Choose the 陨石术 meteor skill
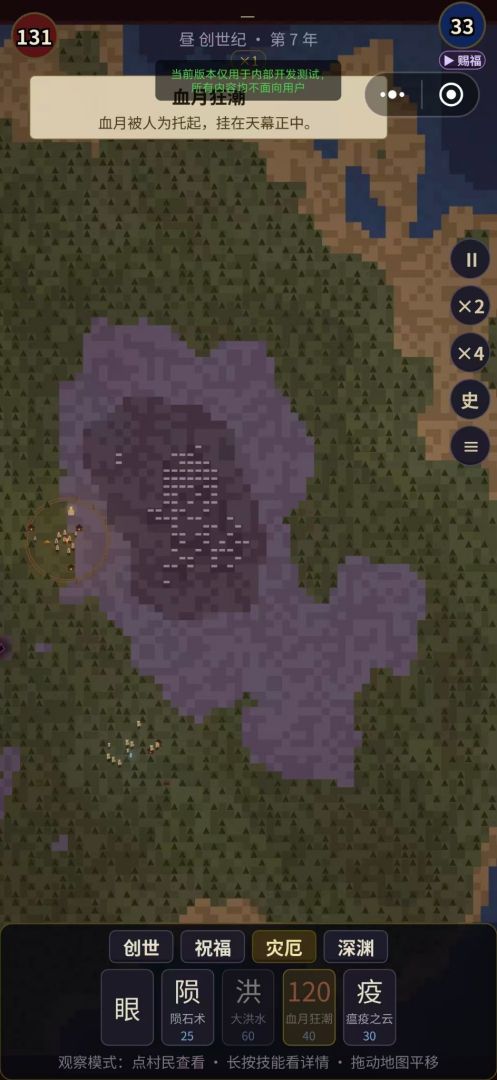497x1080 pixels. coord(188,1008)
